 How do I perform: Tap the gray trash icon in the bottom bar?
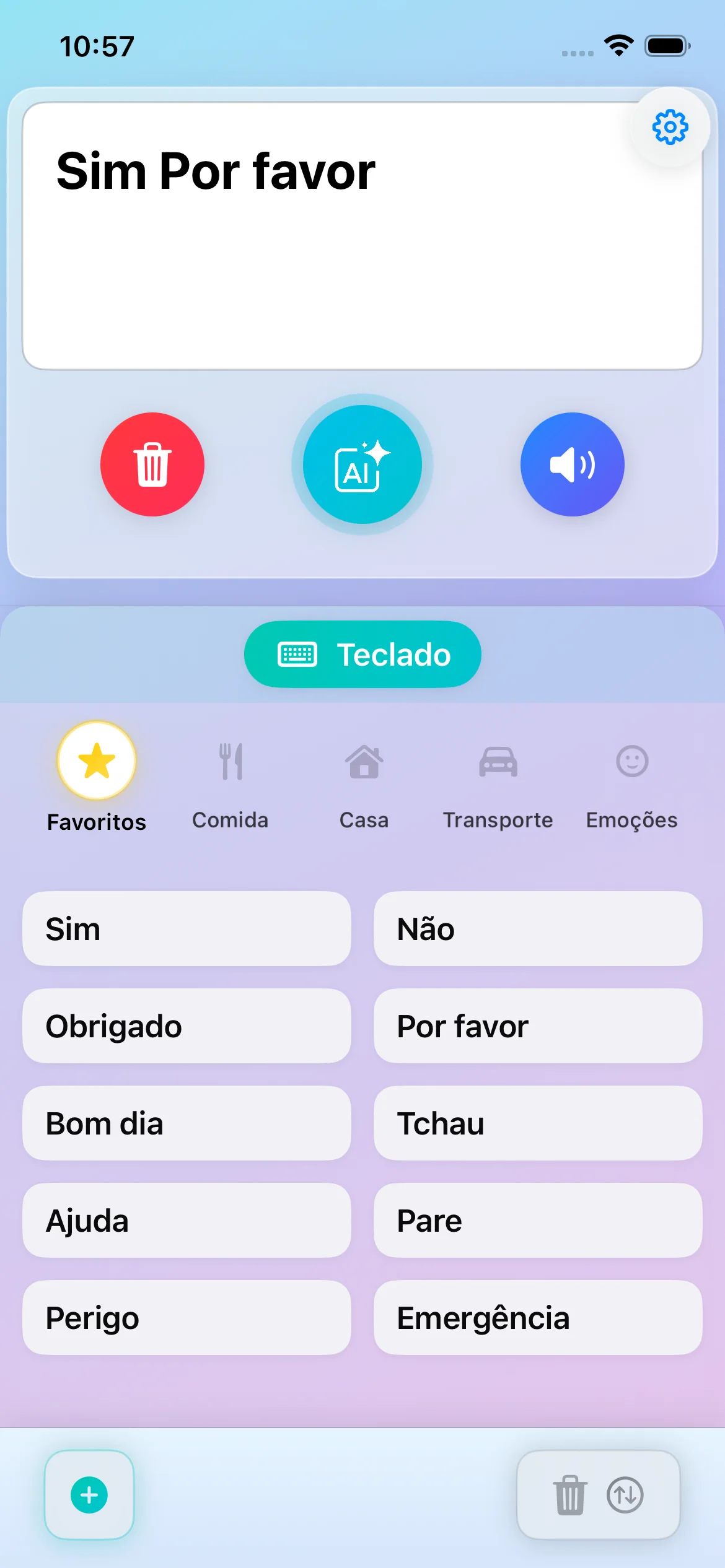570,1495
